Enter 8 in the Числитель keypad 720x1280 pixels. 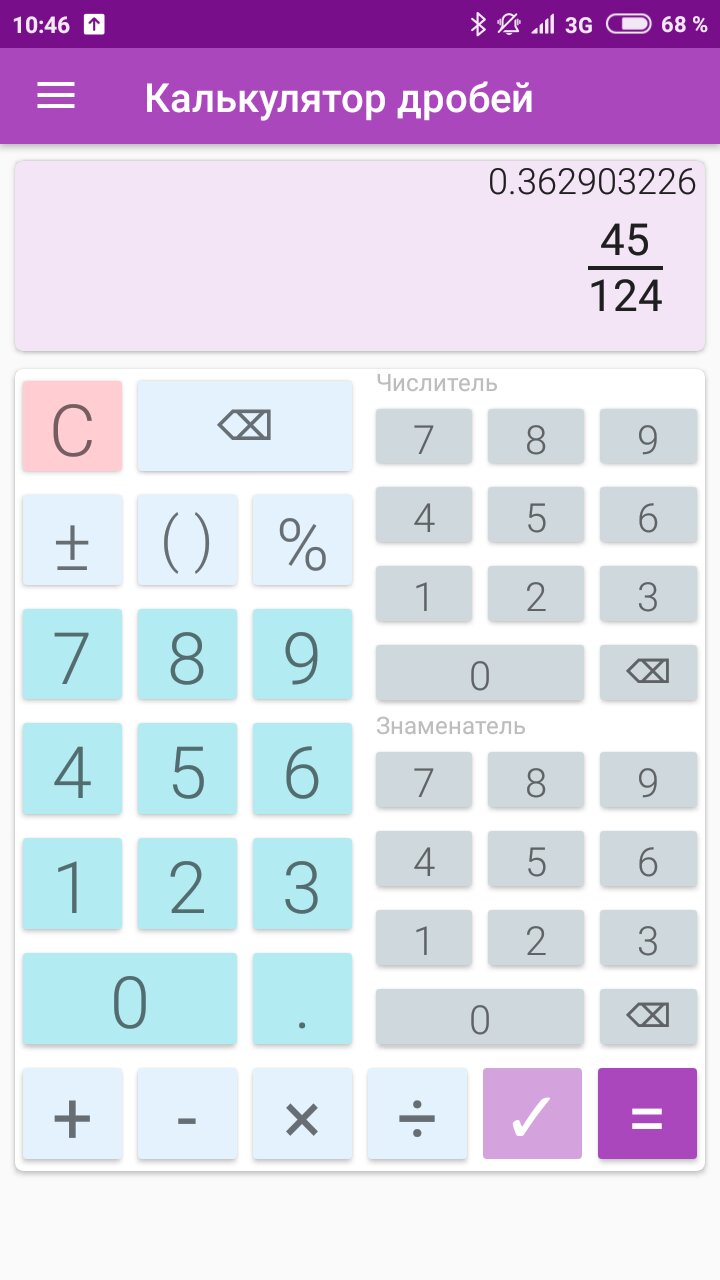pos(536,437)
